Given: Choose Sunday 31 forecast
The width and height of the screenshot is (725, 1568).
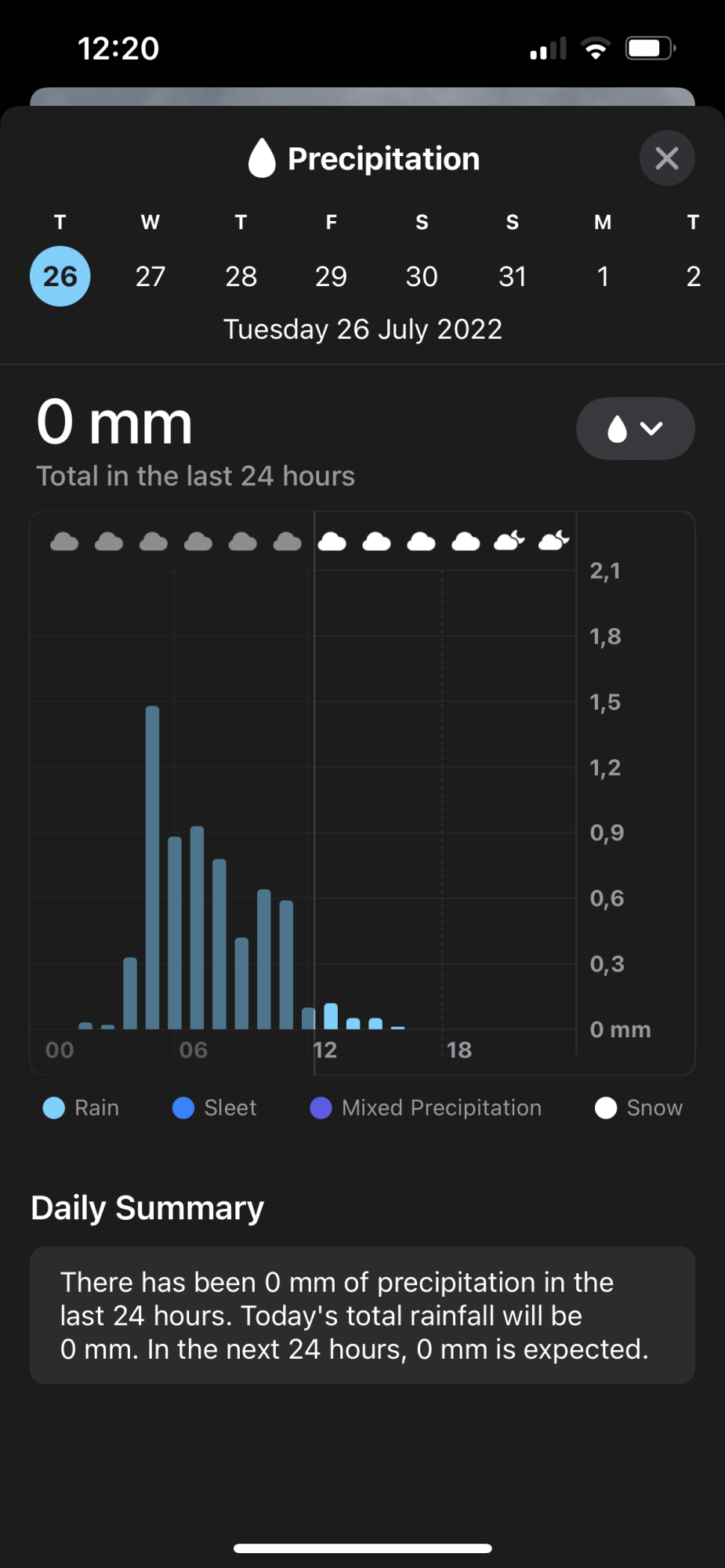Looking at the screenshot, I should [512, 276].
